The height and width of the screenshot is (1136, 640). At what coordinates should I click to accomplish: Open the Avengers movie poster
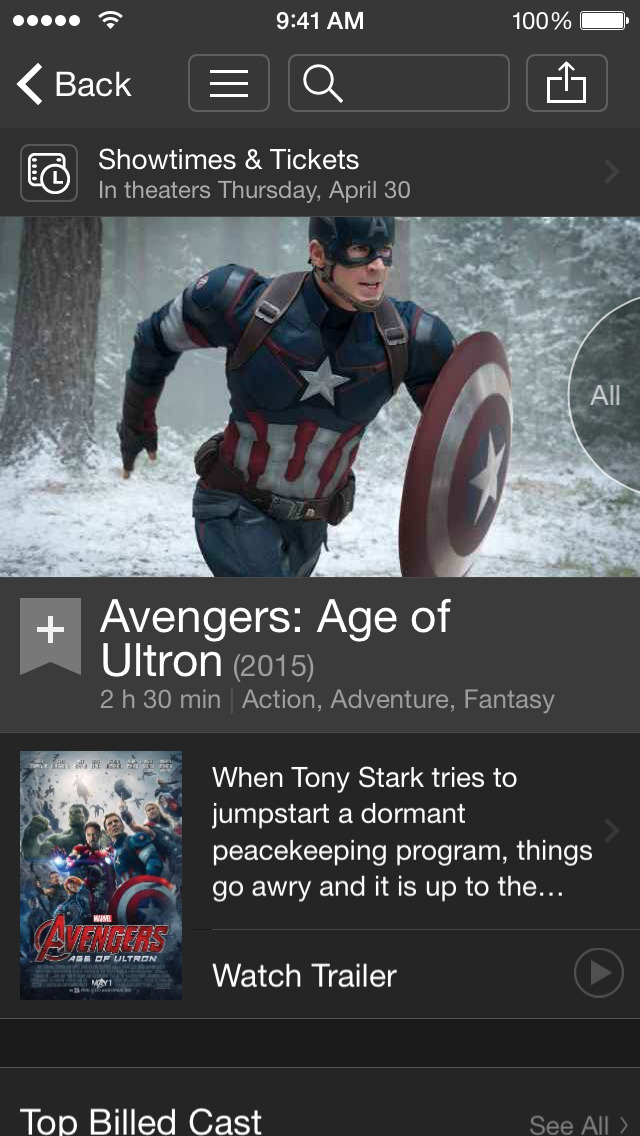(x=101, y=875)
